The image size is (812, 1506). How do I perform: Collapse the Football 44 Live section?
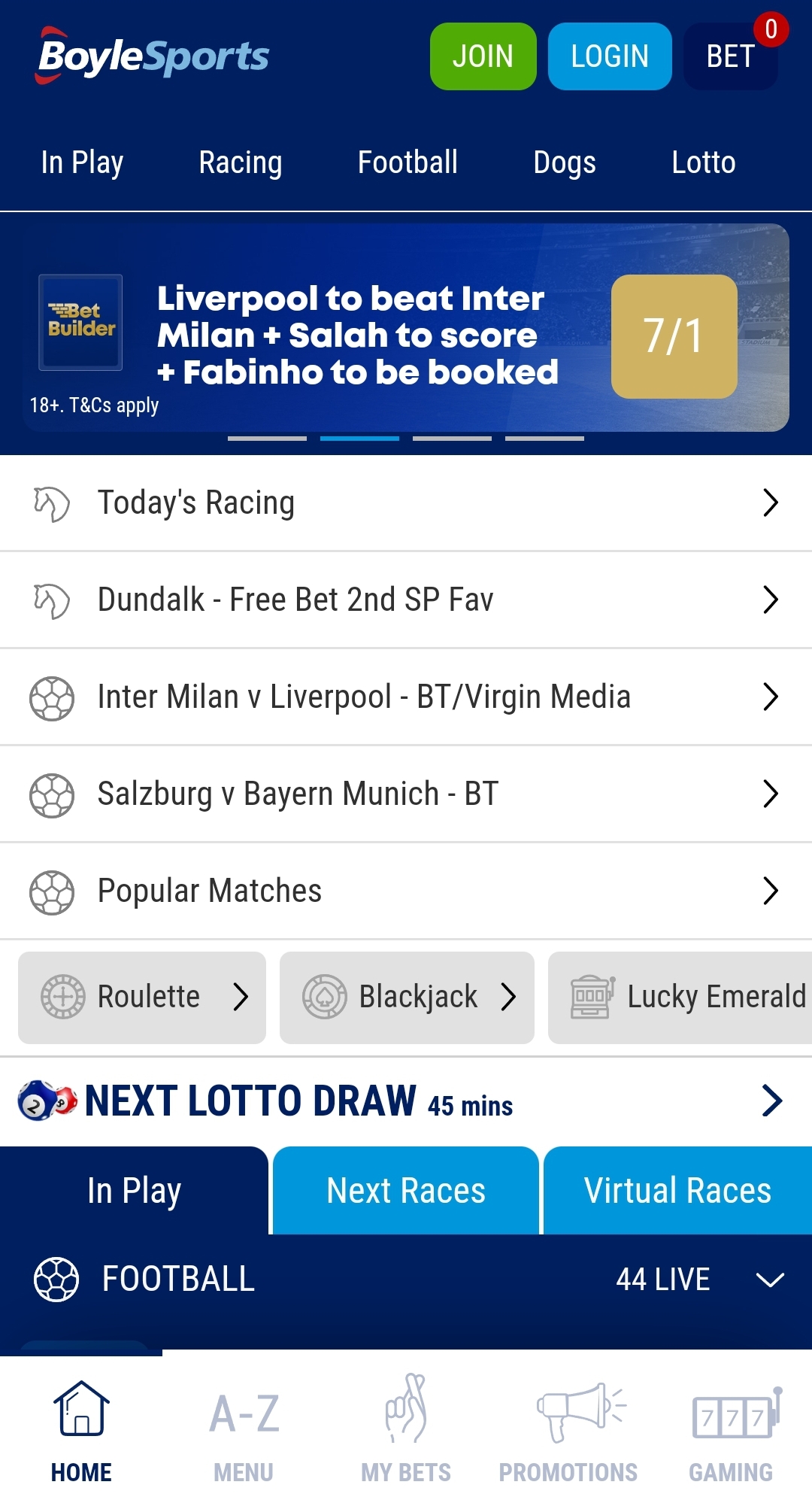click(770, 1280)
